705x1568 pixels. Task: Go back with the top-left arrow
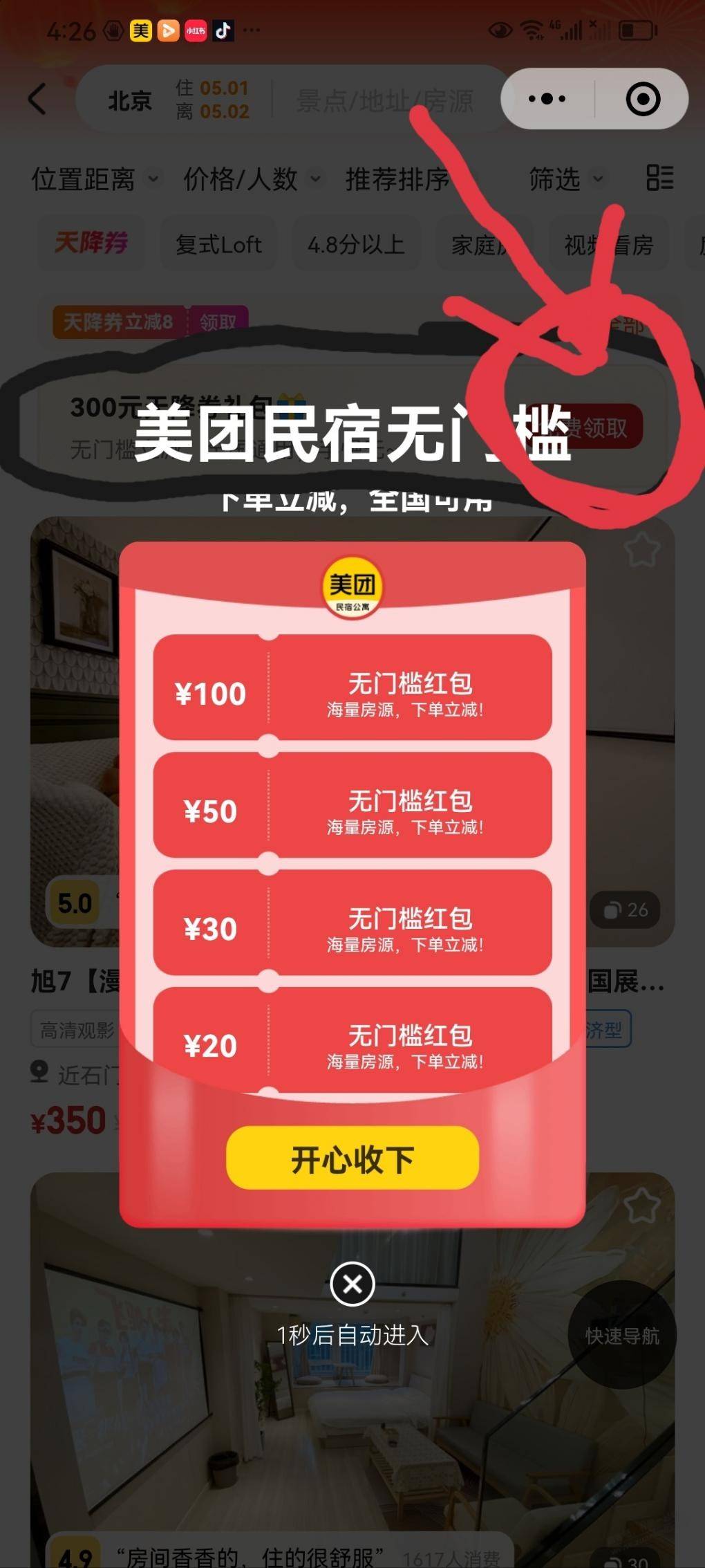click(37, 100)
